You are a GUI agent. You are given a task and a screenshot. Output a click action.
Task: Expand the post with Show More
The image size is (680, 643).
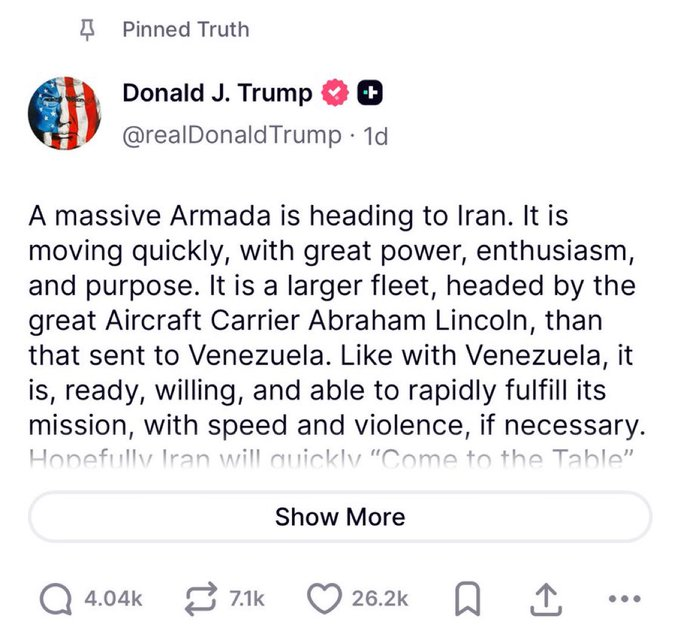pos(340,517)
